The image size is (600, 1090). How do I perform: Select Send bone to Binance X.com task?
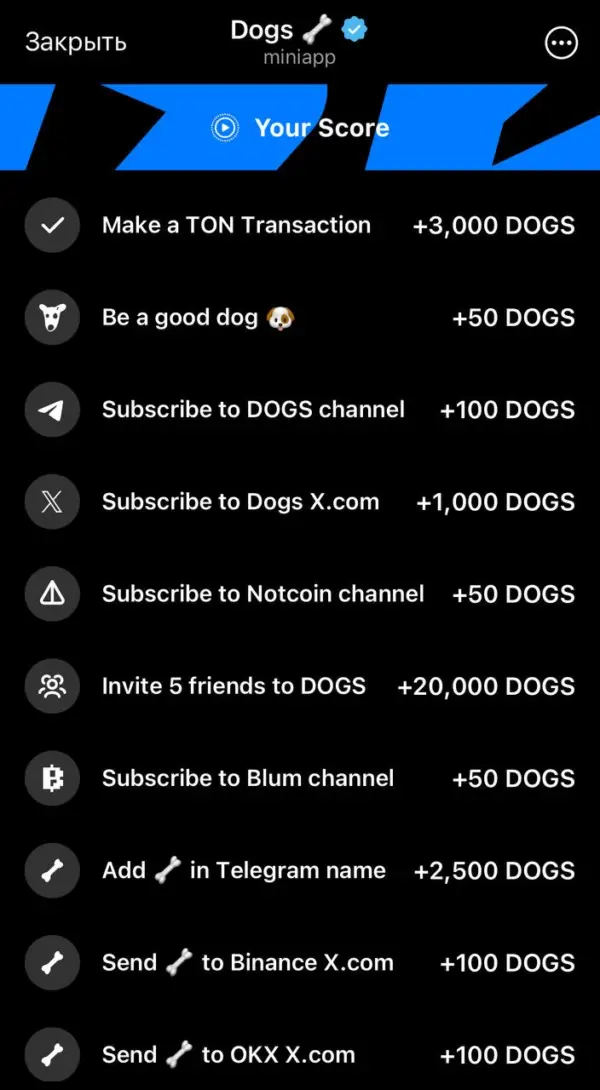(300, 963)
